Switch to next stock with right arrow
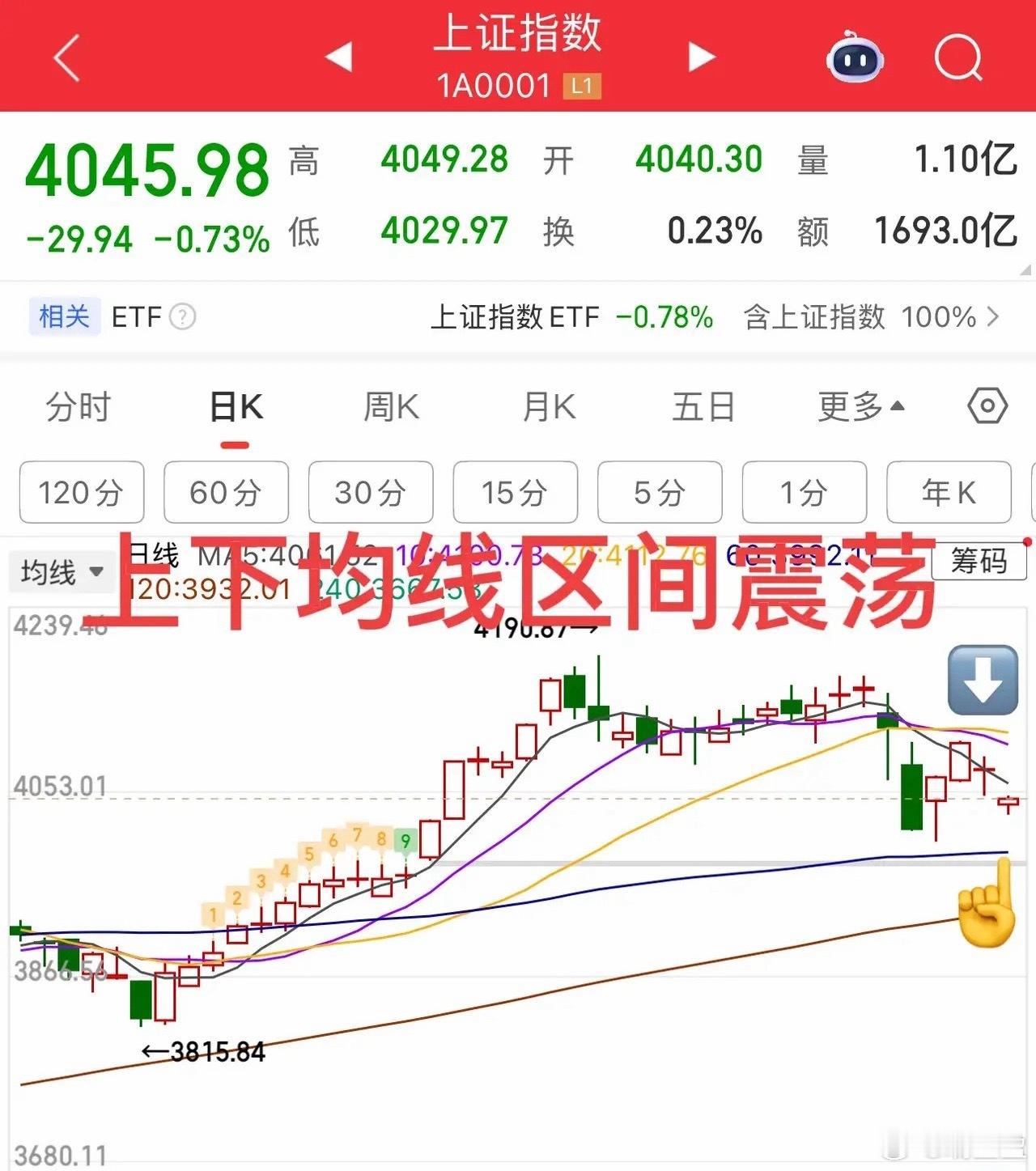1036x1171 pixels. pyautogui.click(x=700, y=57)
